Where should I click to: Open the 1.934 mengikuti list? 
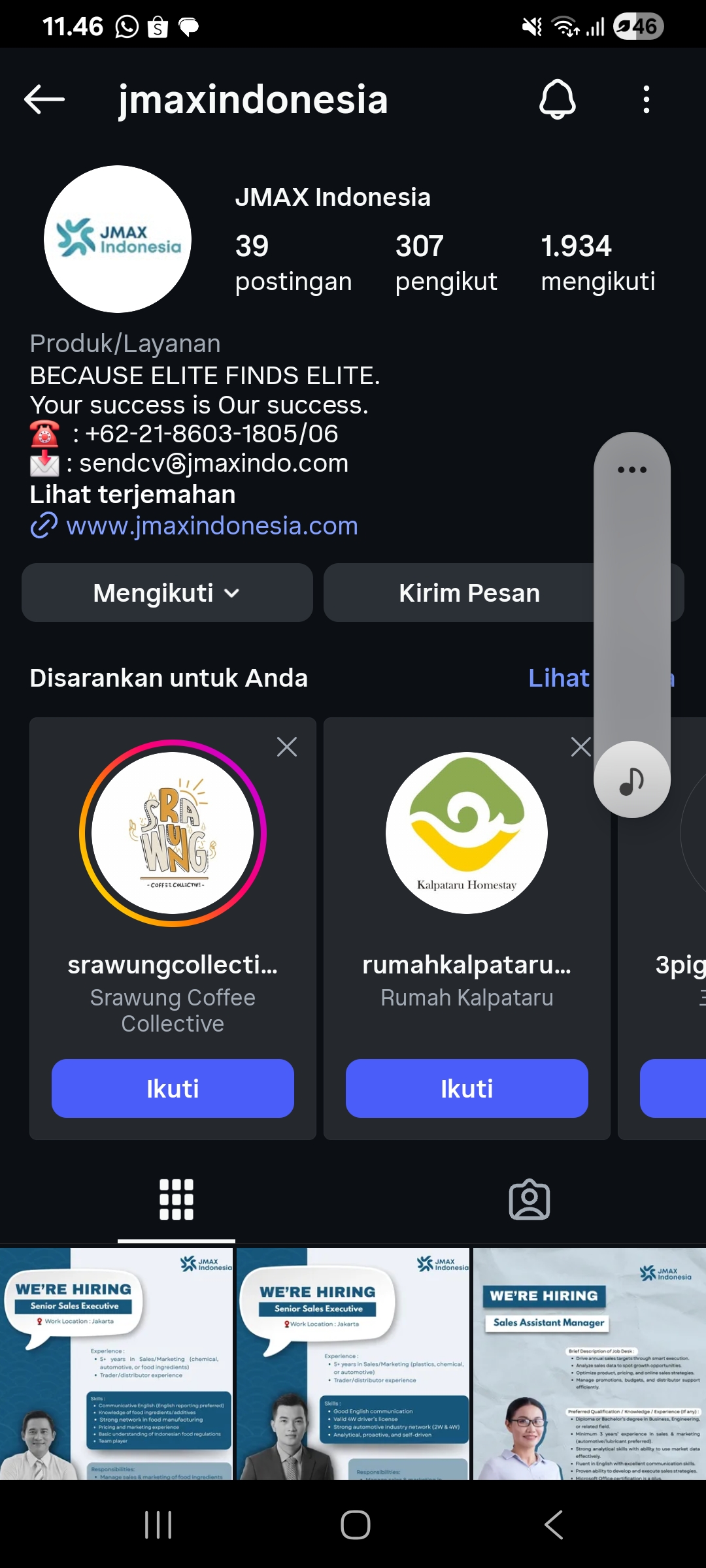597,263
